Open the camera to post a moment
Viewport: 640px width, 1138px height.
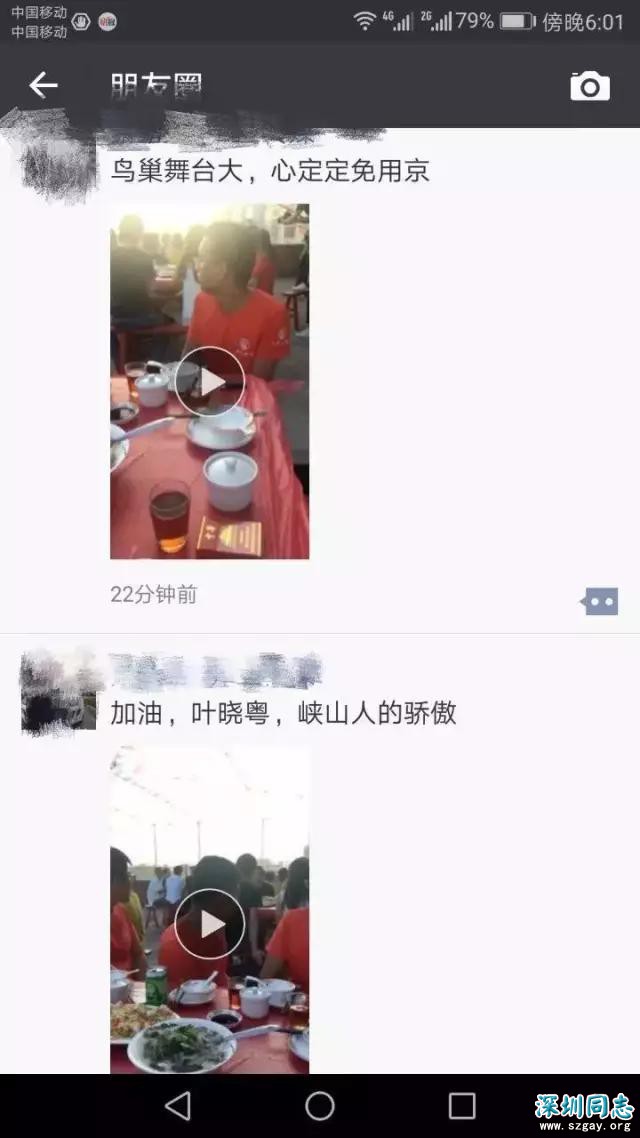click(590, 87)
